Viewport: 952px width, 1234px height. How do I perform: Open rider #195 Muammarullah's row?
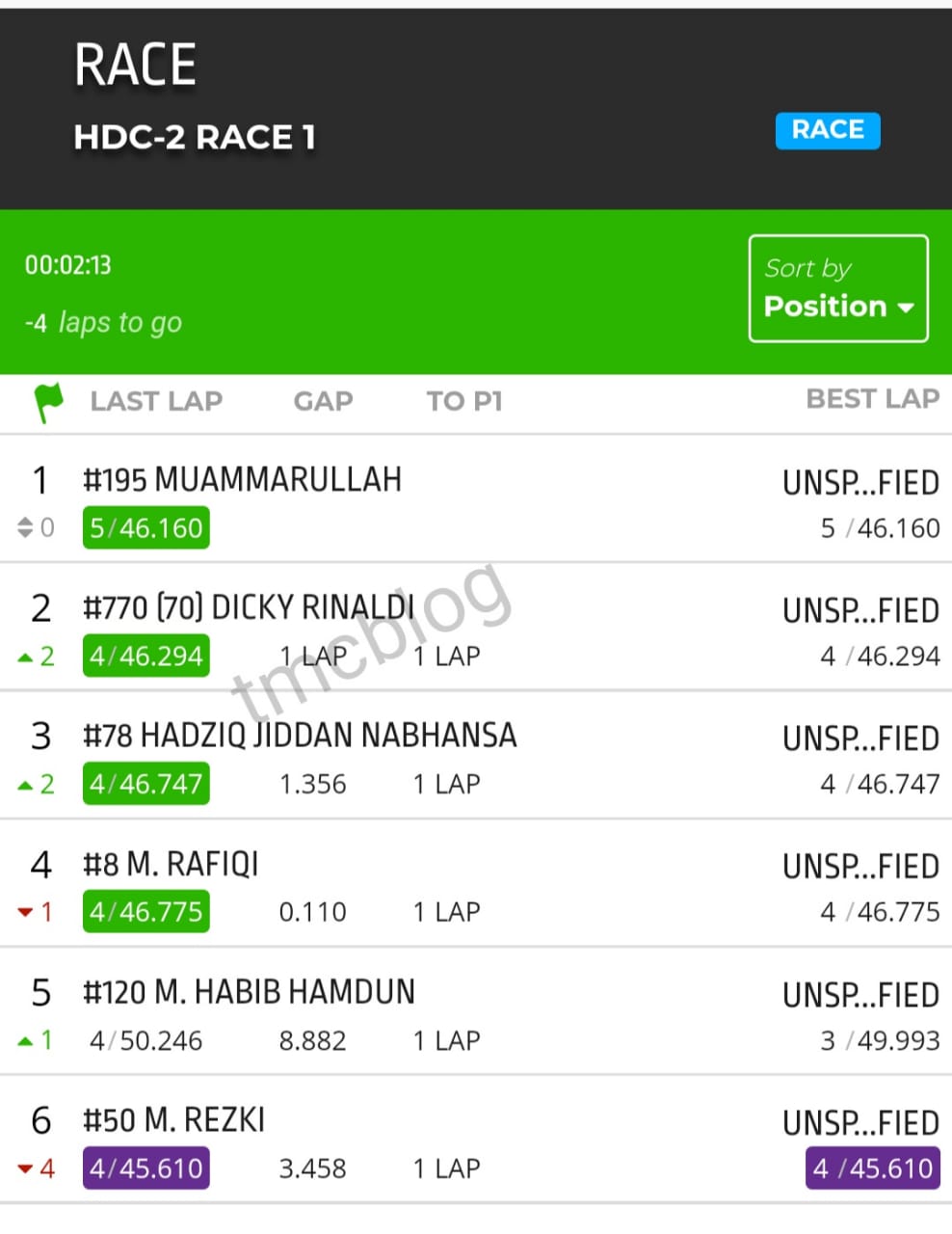(476, 498)
